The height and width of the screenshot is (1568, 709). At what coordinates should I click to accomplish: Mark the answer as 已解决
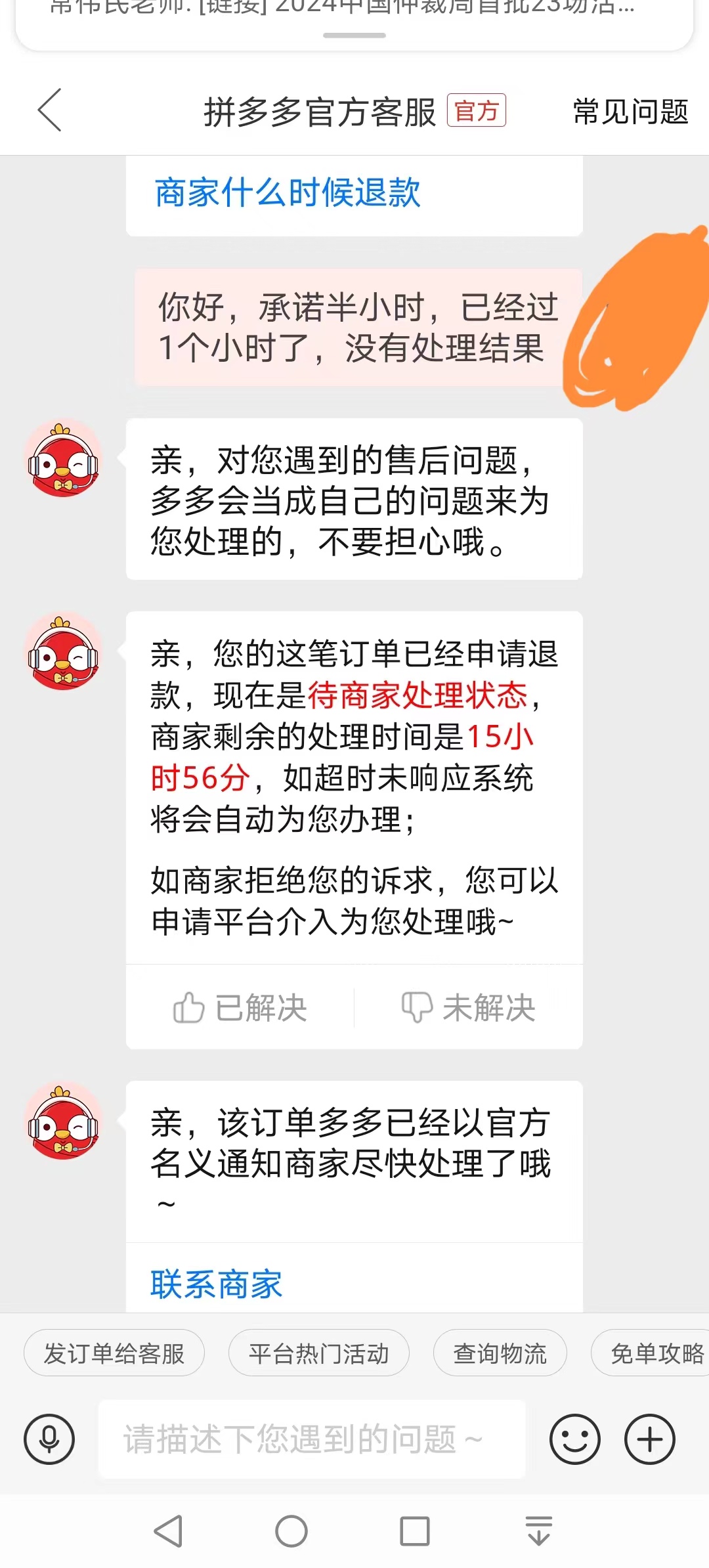[x=240, y=1007]
